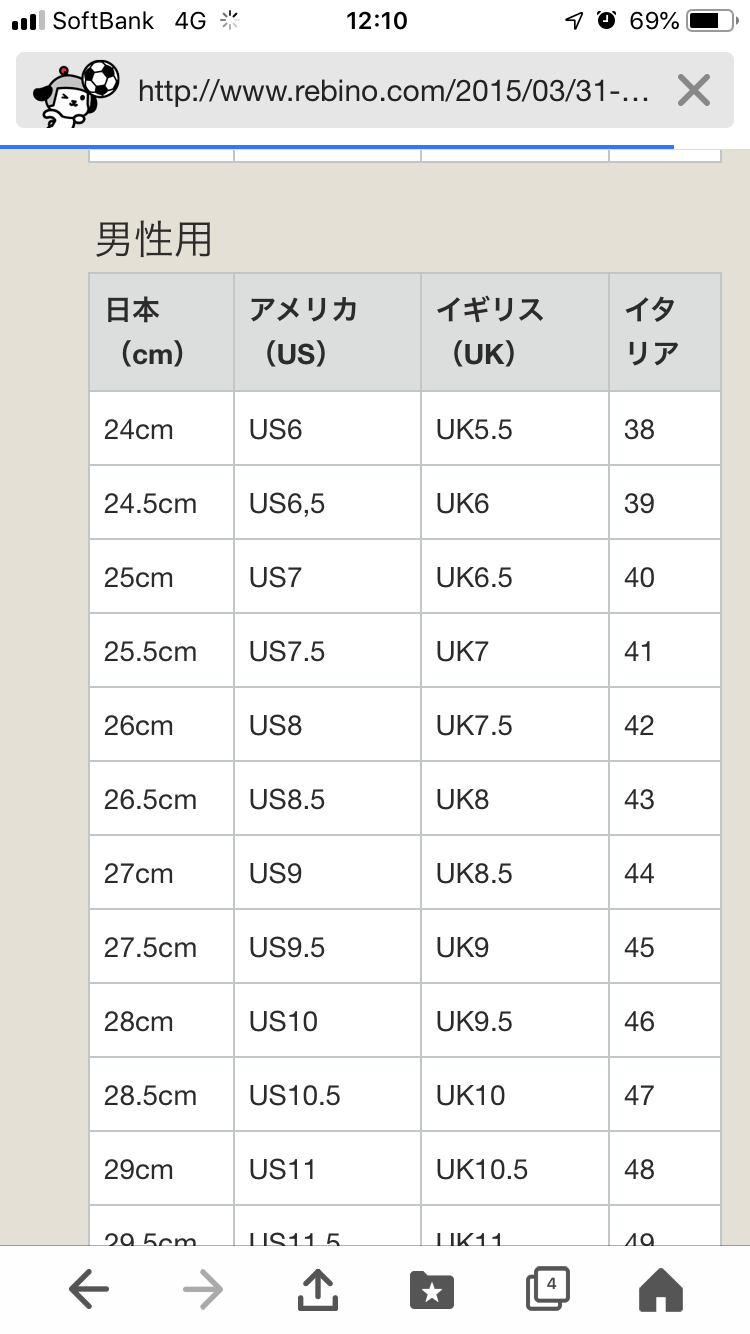The height and width of the screenshot is (1334, 750).
Task: Go to the browser home page
Action: (661, 1290)
